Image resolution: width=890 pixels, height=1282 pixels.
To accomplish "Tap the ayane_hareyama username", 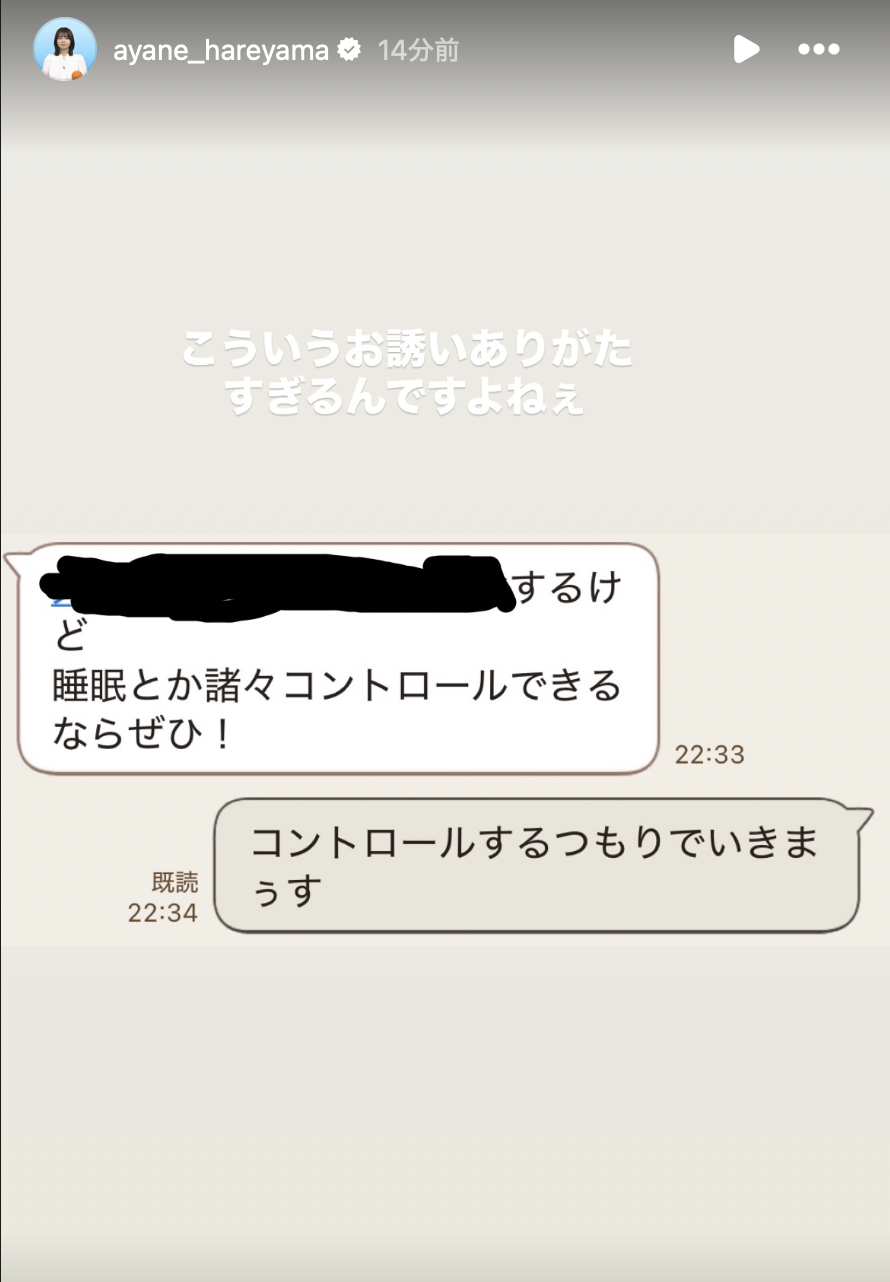I will (x=221, y=50).
